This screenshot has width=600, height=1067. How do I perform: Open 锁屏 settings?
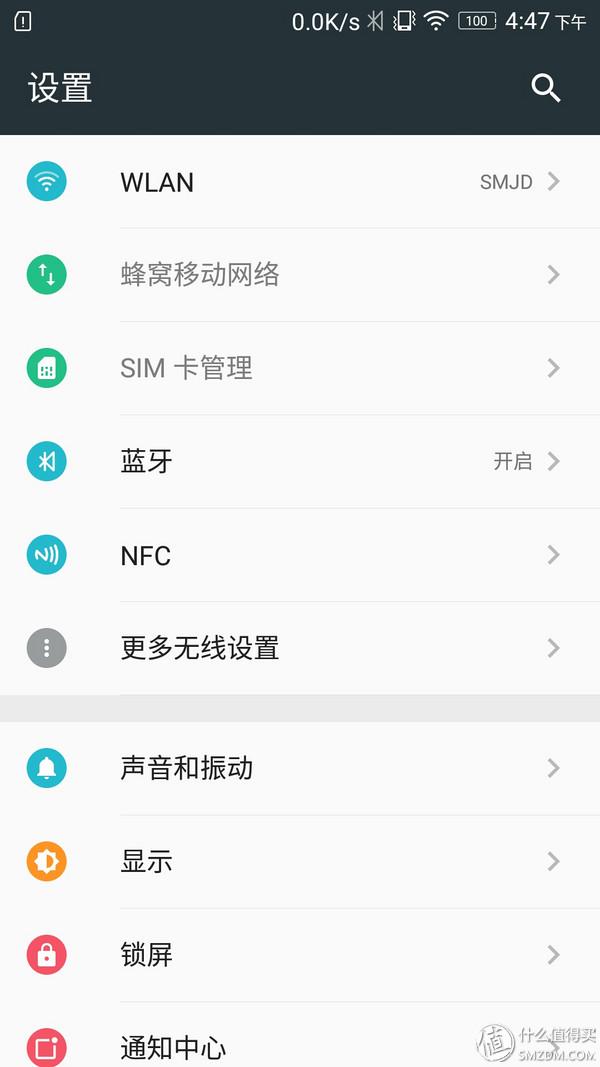tap(300, 955)
